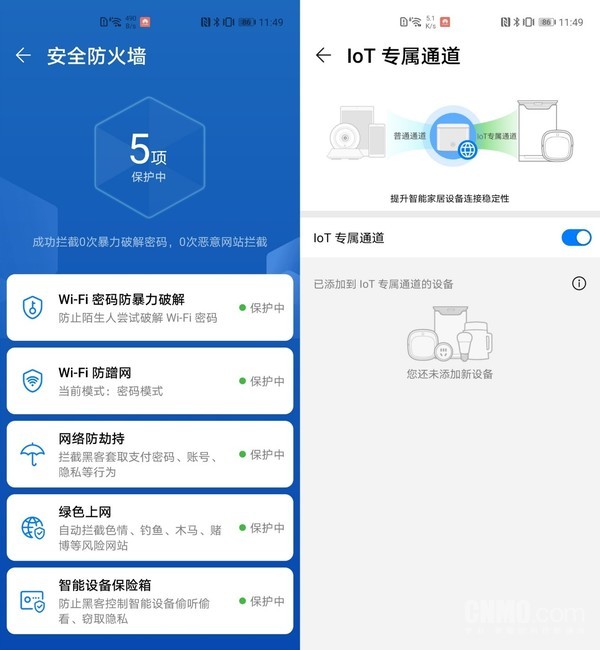Go back from the 安全防火墙 screen
The height and width of the screenshot is (650, 600).
[x=23, y=56]
